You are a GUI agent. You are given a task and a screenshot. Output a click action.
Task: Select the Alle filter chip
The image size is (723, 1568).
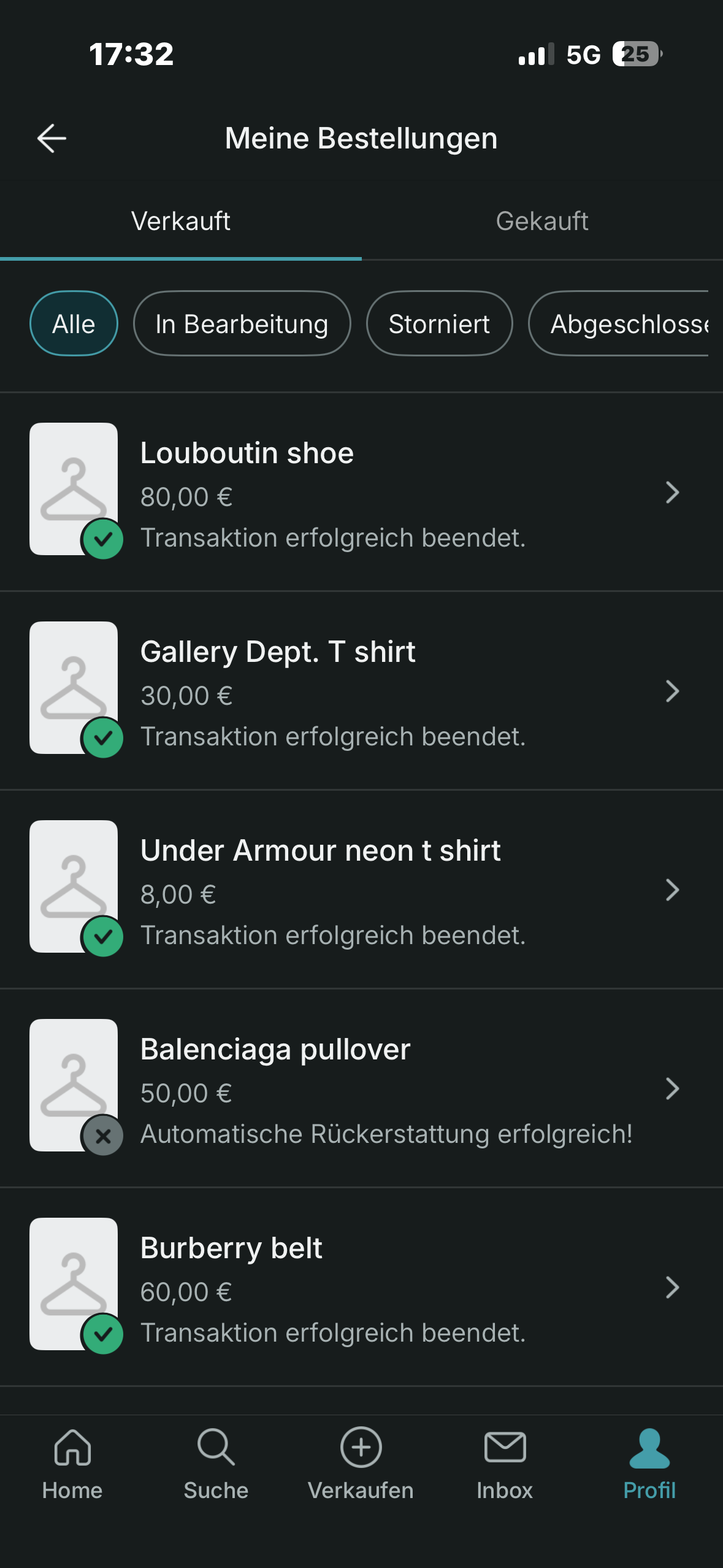74,324
